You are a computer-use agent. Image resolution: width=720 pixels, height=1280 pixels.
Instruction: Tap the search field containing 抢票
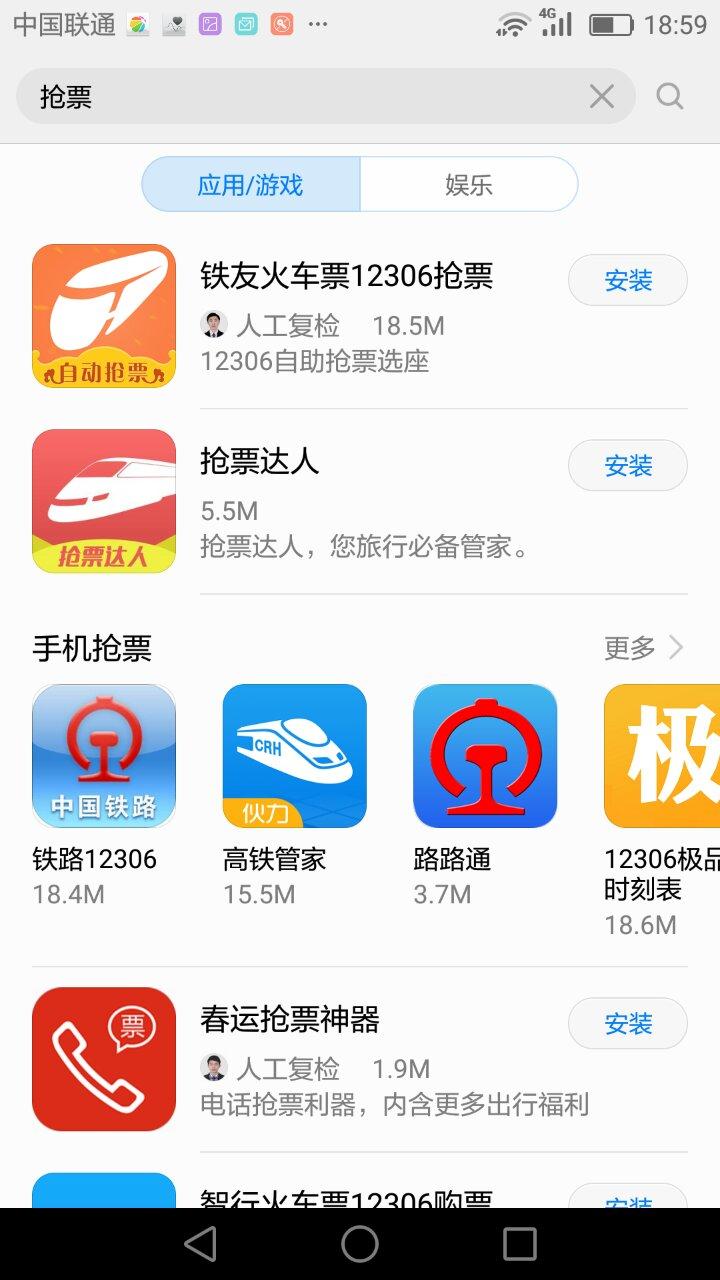click(300, 96)
